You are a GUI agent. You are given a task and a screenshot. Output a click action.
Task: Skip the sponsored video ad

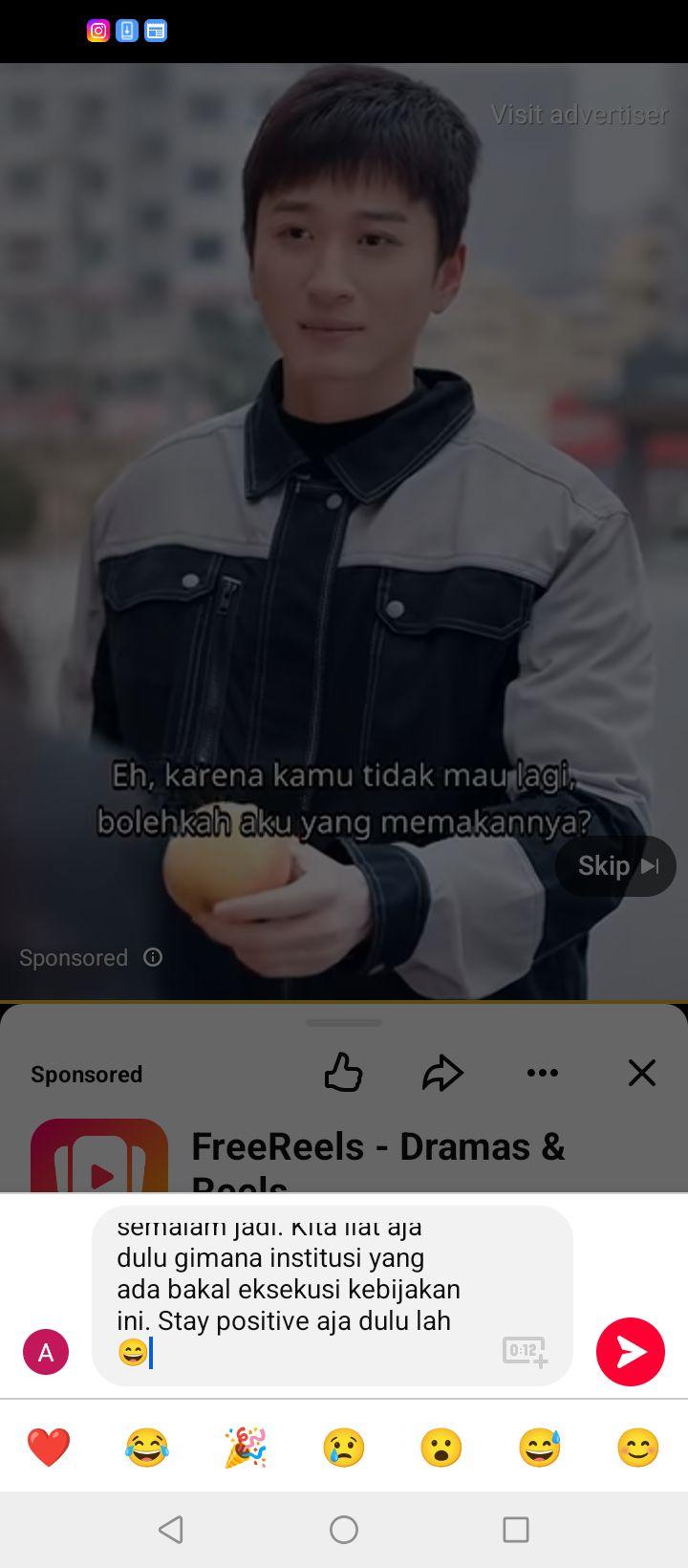[x=616, y=866]
